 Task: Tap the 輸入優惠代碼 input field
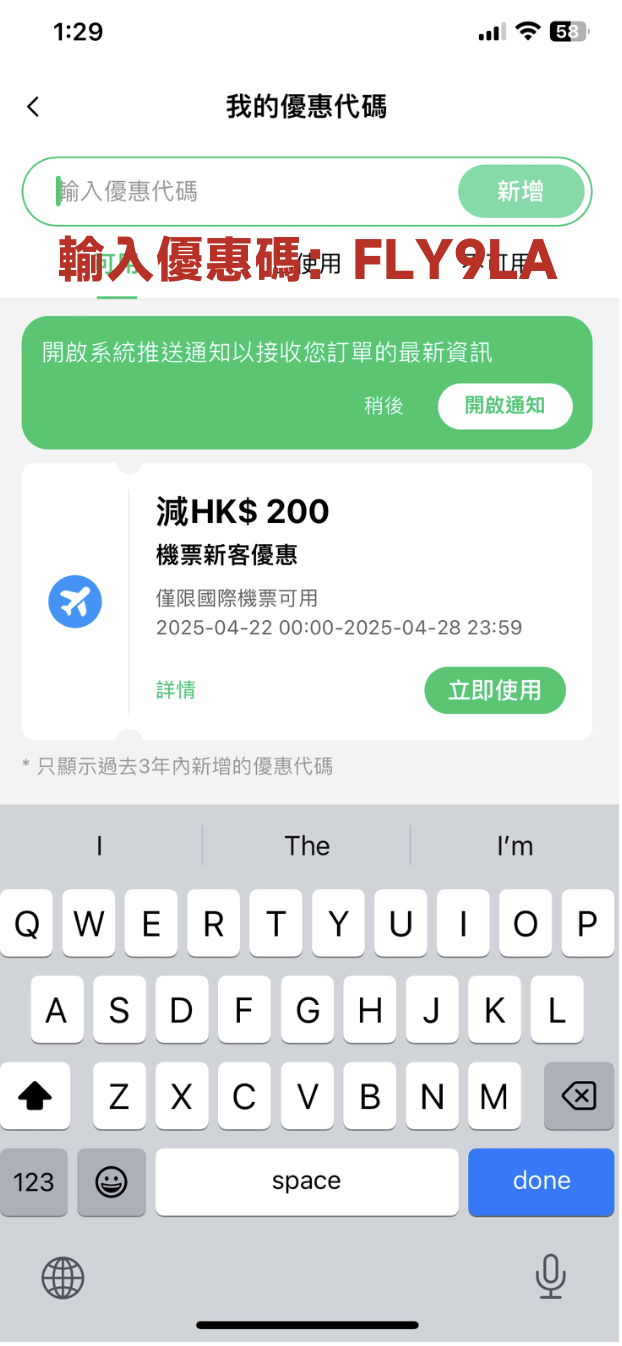(250, 191)
